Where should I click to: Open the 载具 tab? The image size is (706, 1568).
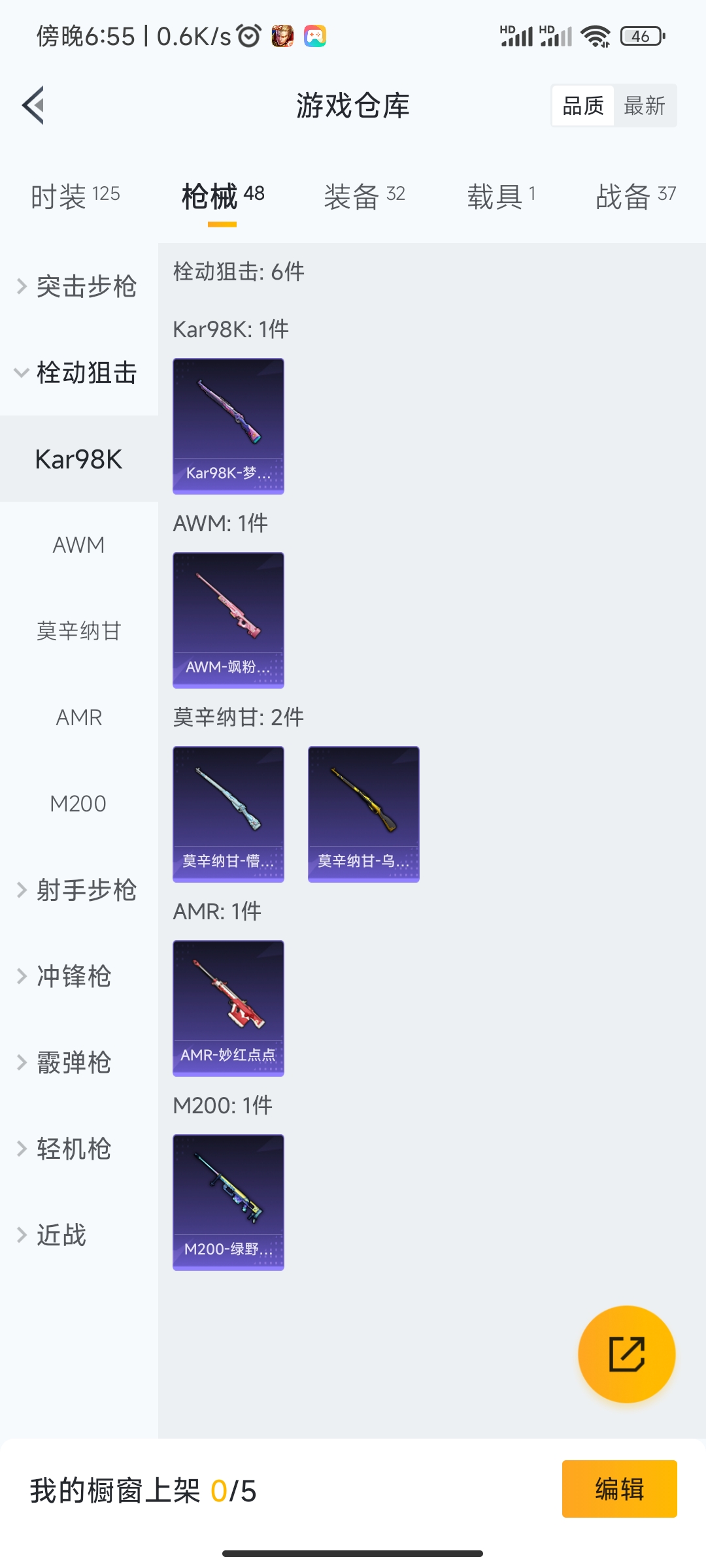(x=501, y=196)
